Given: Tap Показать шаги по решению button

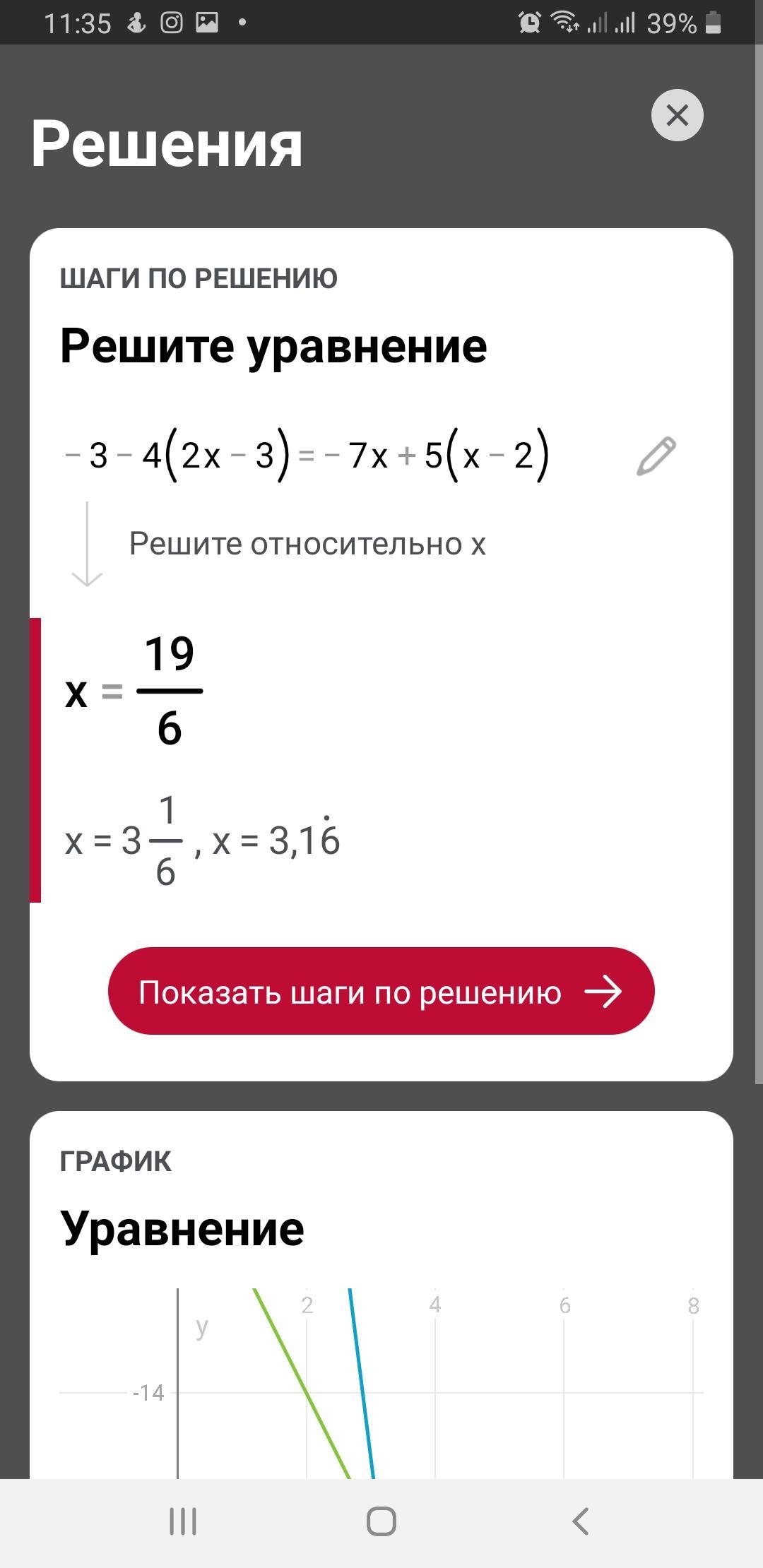Looking at the screenshot, I should click(381, 991).
